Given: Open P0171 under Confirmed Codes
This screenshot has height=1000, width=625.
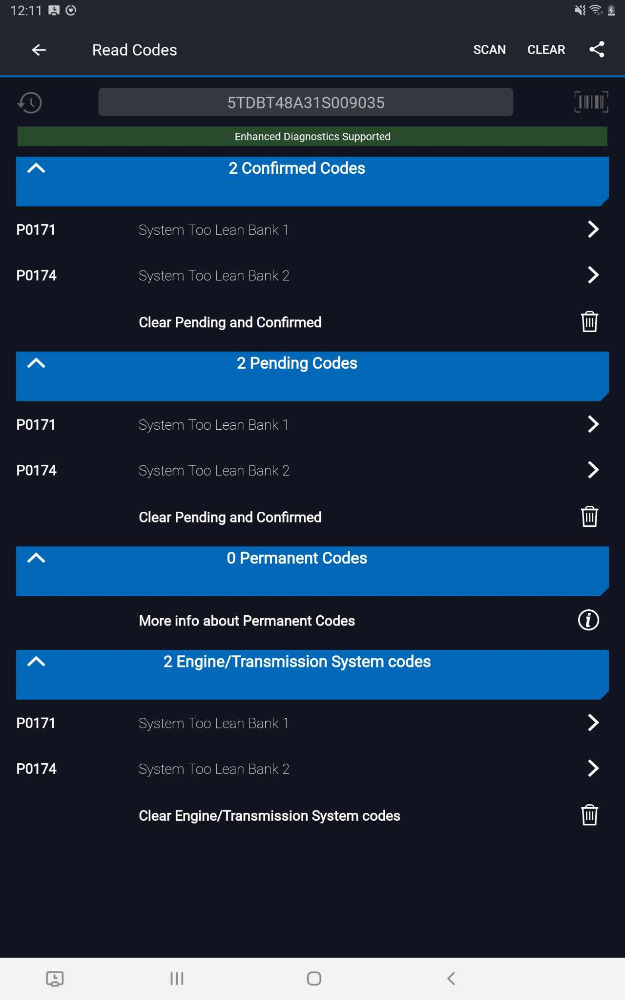Looking at the screenshot, I should [x=312, y=230].
